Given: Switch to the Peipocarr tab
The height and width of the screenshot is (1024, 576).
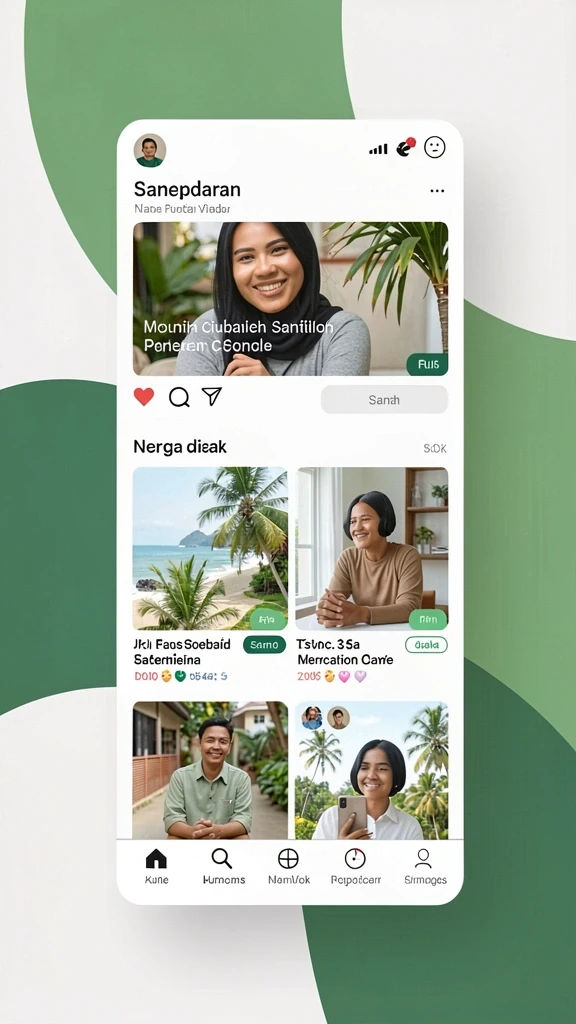Looking at the screenshot, I should coord(355,867).
